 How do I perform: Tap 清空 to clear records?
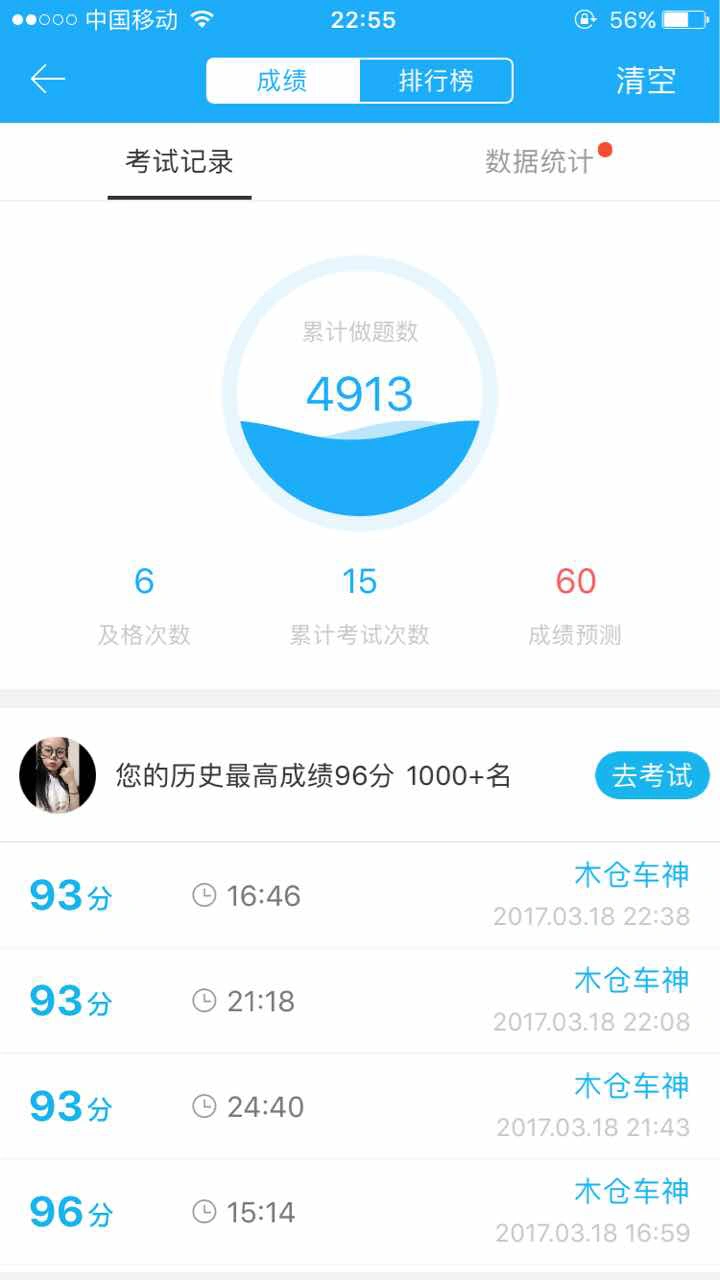point(646,81)
